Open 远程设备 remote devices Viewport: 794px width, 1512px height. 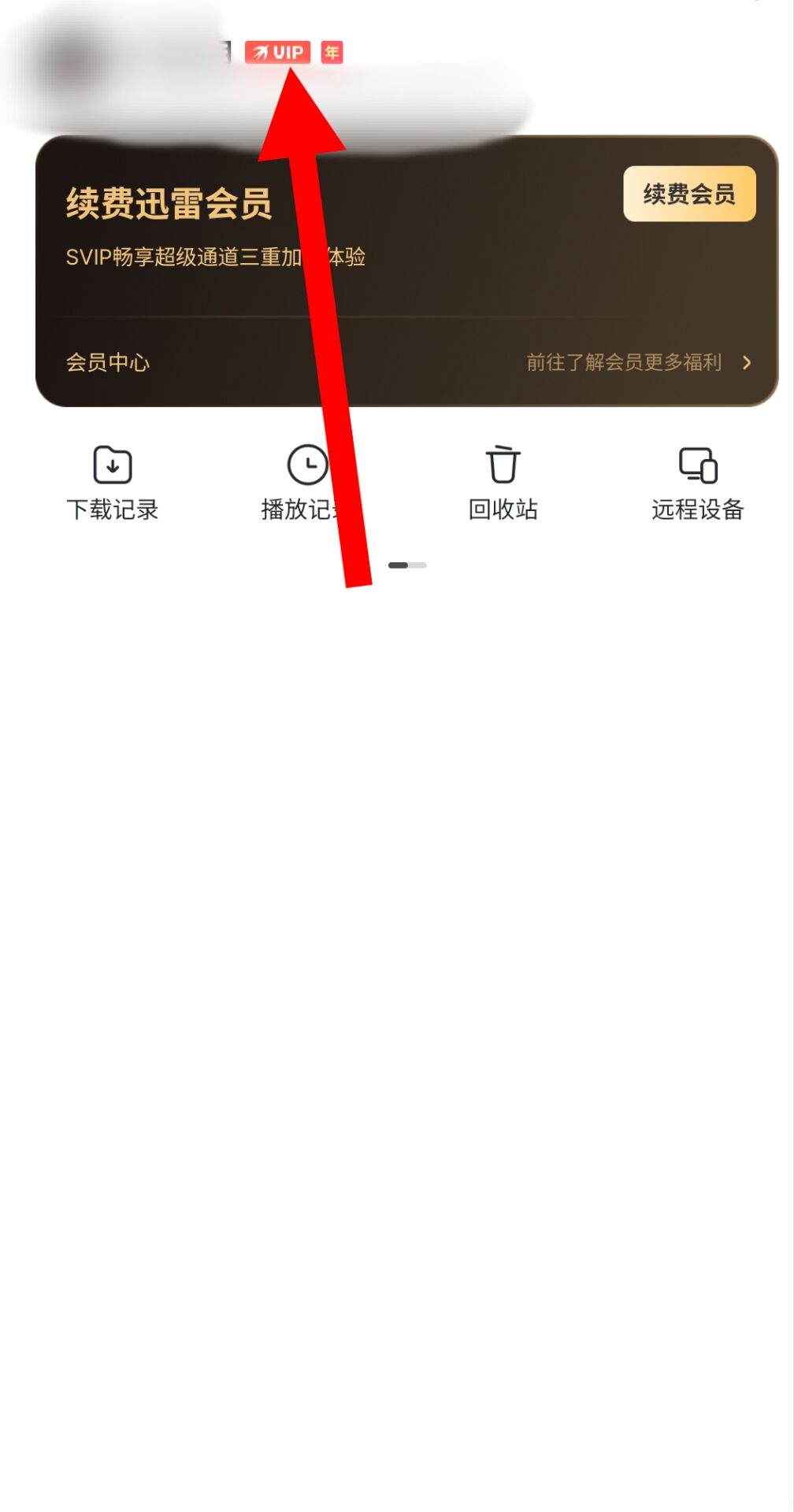[x=697, y=483]
